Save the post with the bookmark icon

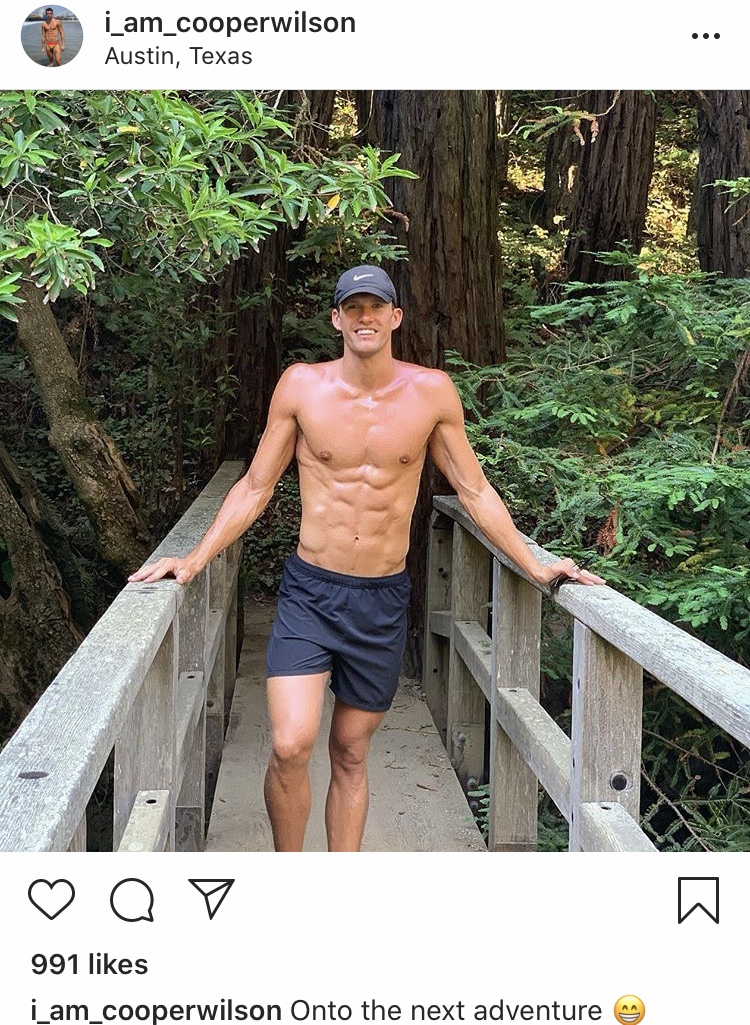[698, 899]
